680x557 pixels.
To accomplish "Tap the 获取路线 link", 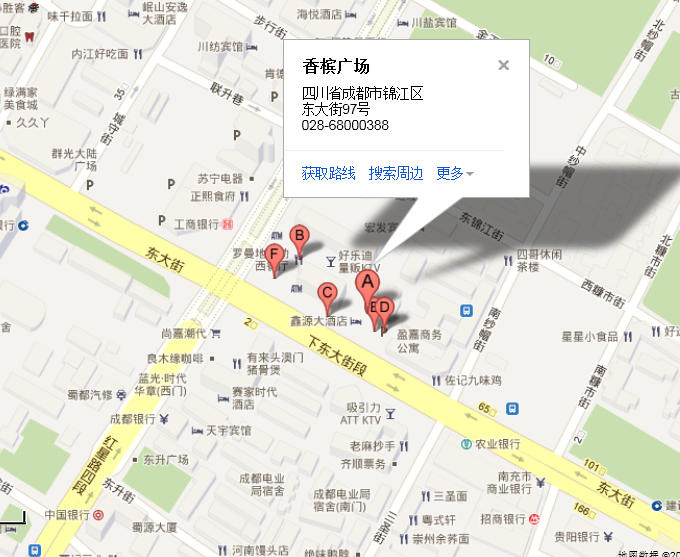I will coord(329,173).
